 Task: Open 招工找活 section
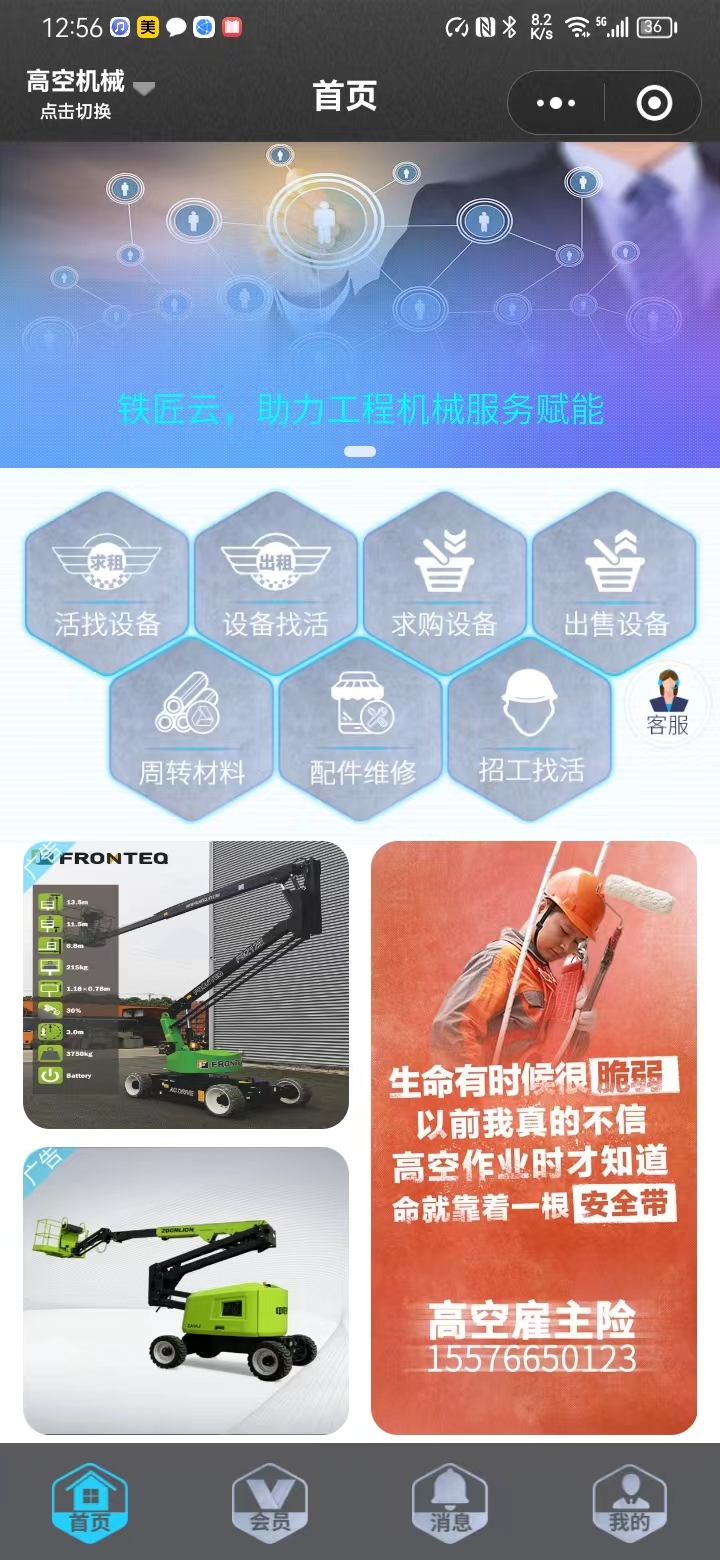[530, 728]
